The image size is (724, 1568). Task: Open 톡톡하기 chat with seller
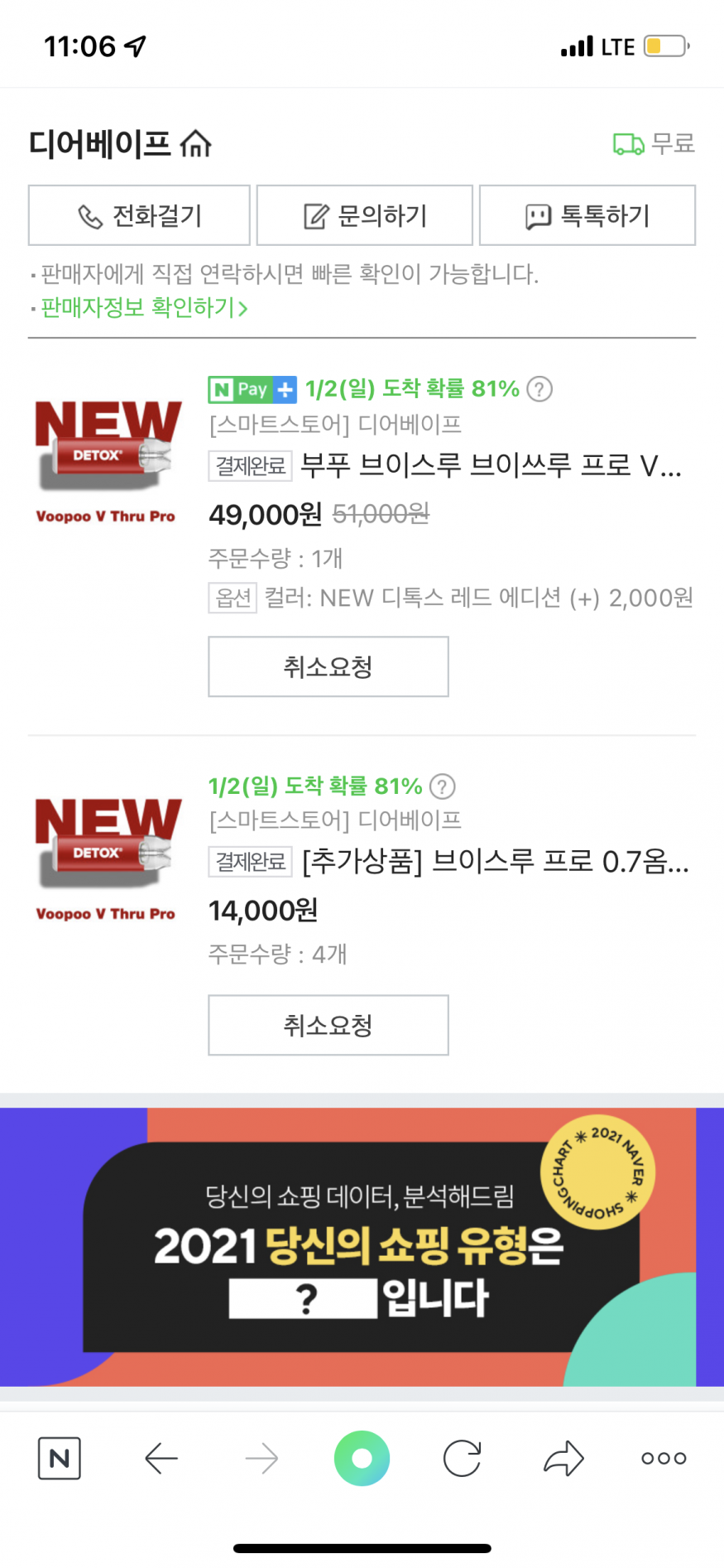(587, 216)
